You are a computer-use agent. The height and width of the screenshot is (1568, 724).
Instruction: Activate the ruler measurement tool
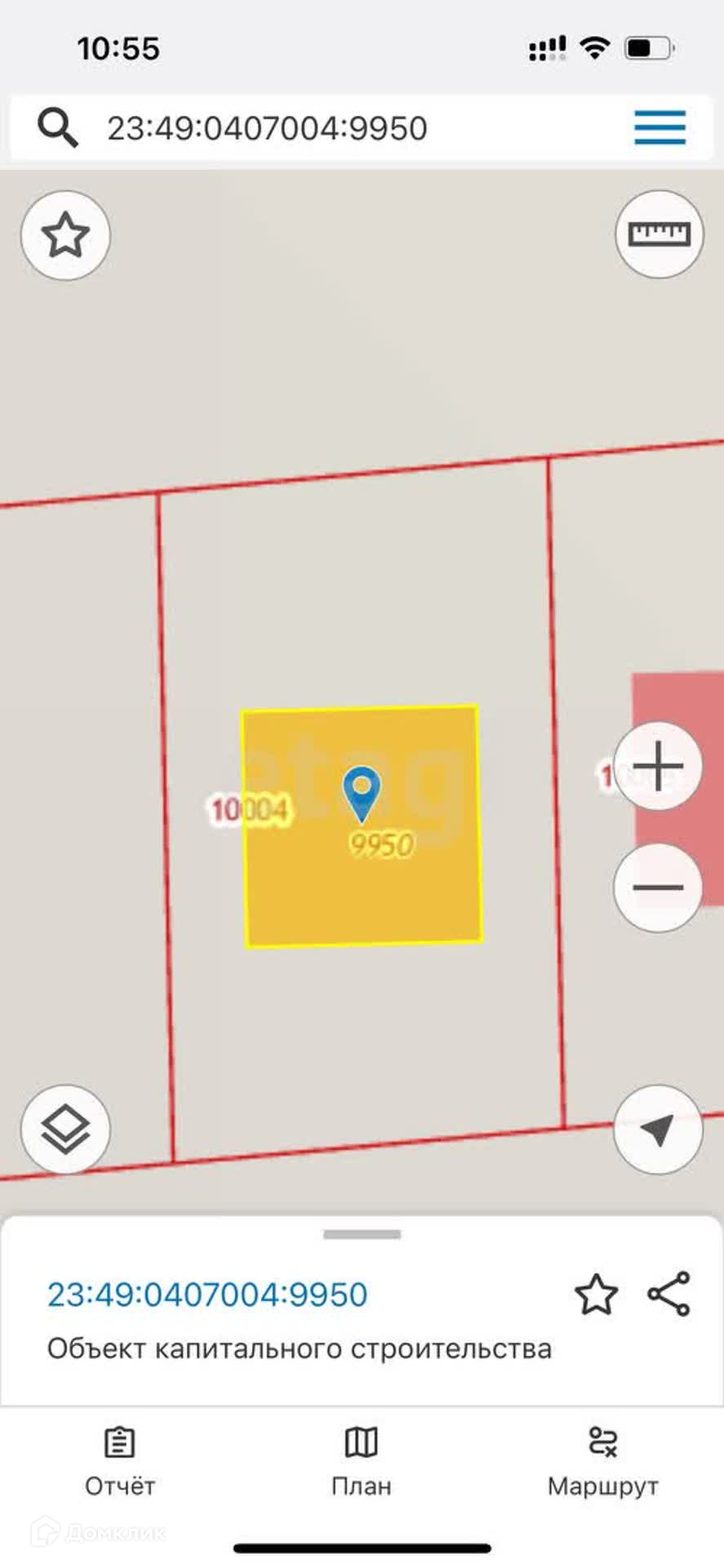pos(659,234)
